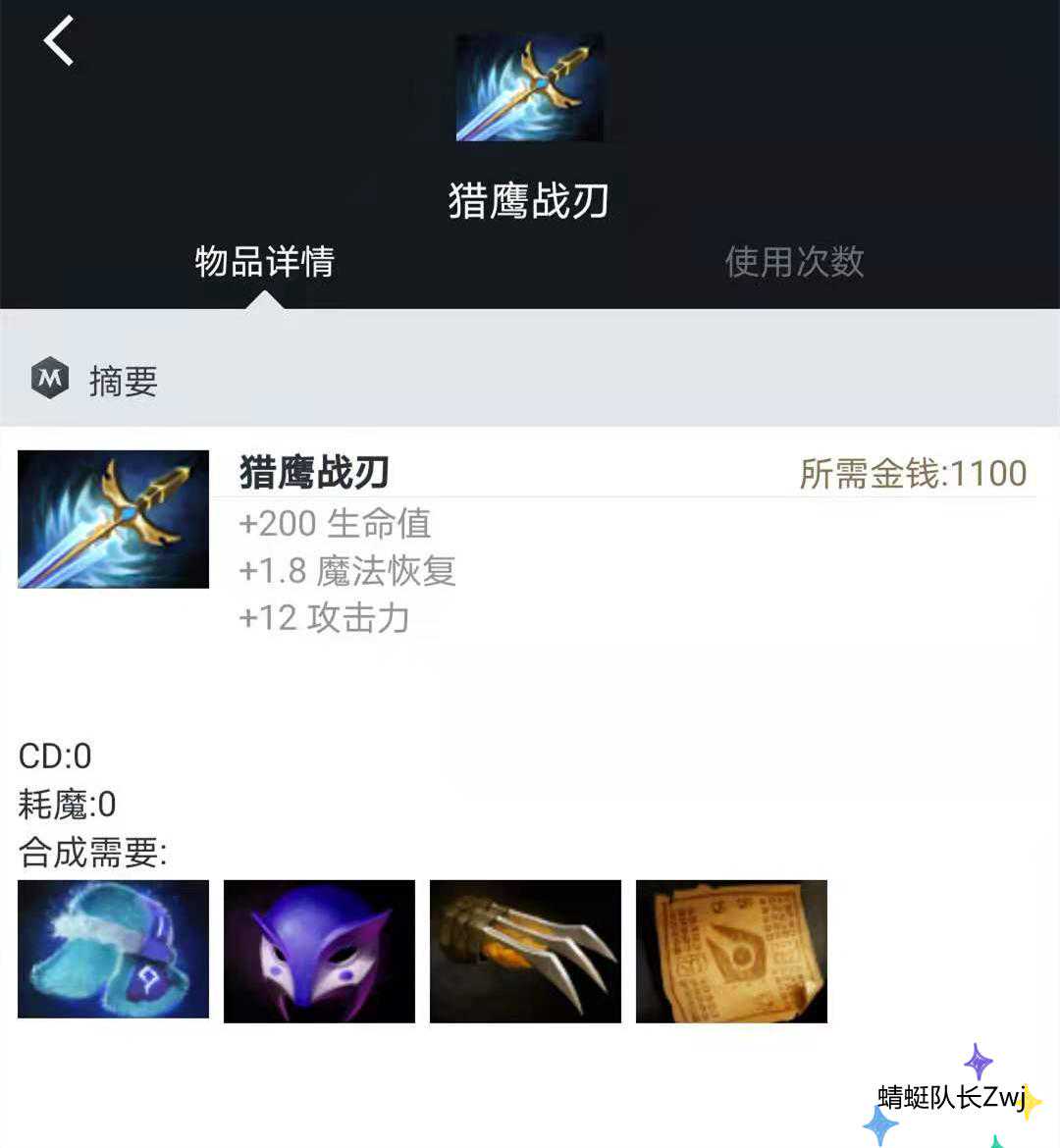The width and height of the screenshot is (1060, 1148).
Task: Open the recipe scroll component item
Action: click(x=731, y=951)
